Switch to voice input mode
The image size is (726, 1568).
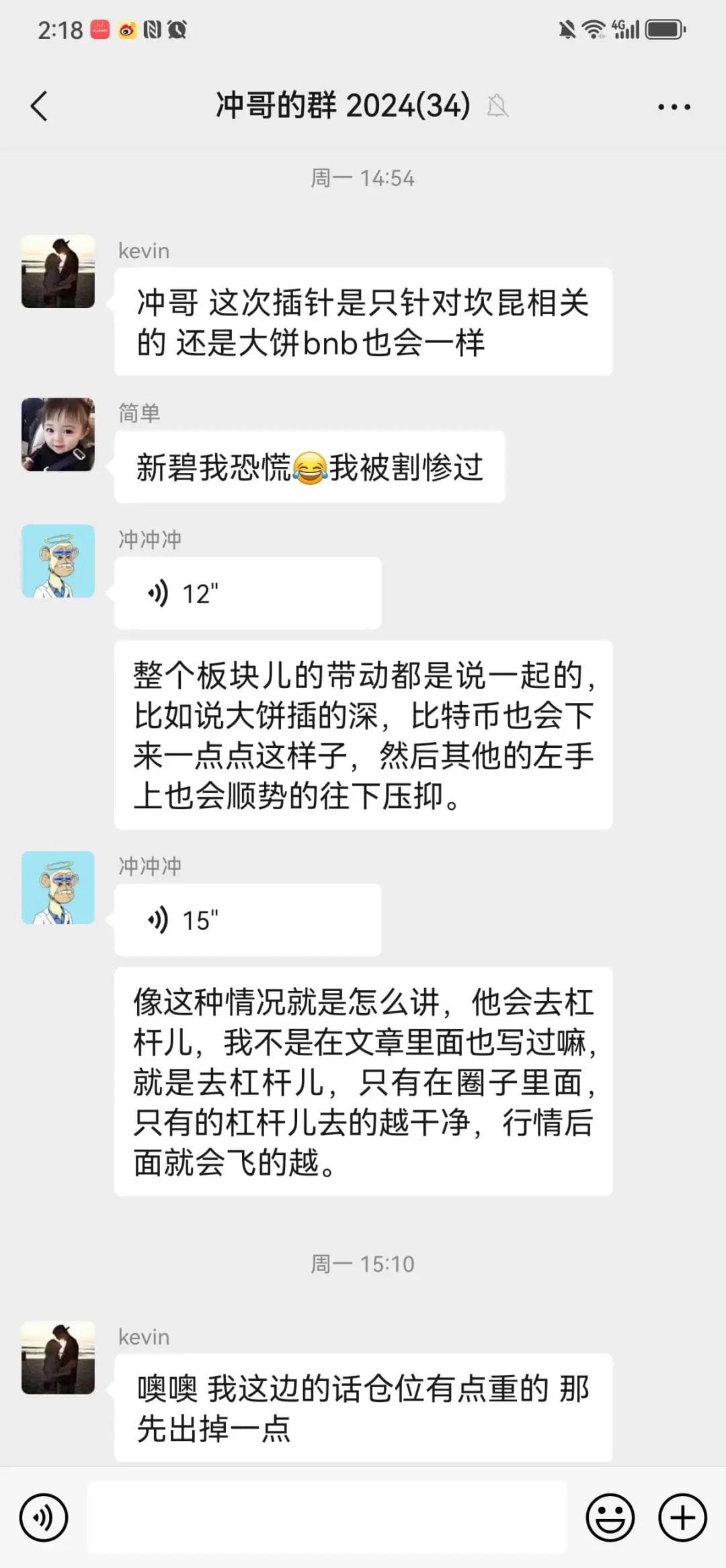(44, 1518)
